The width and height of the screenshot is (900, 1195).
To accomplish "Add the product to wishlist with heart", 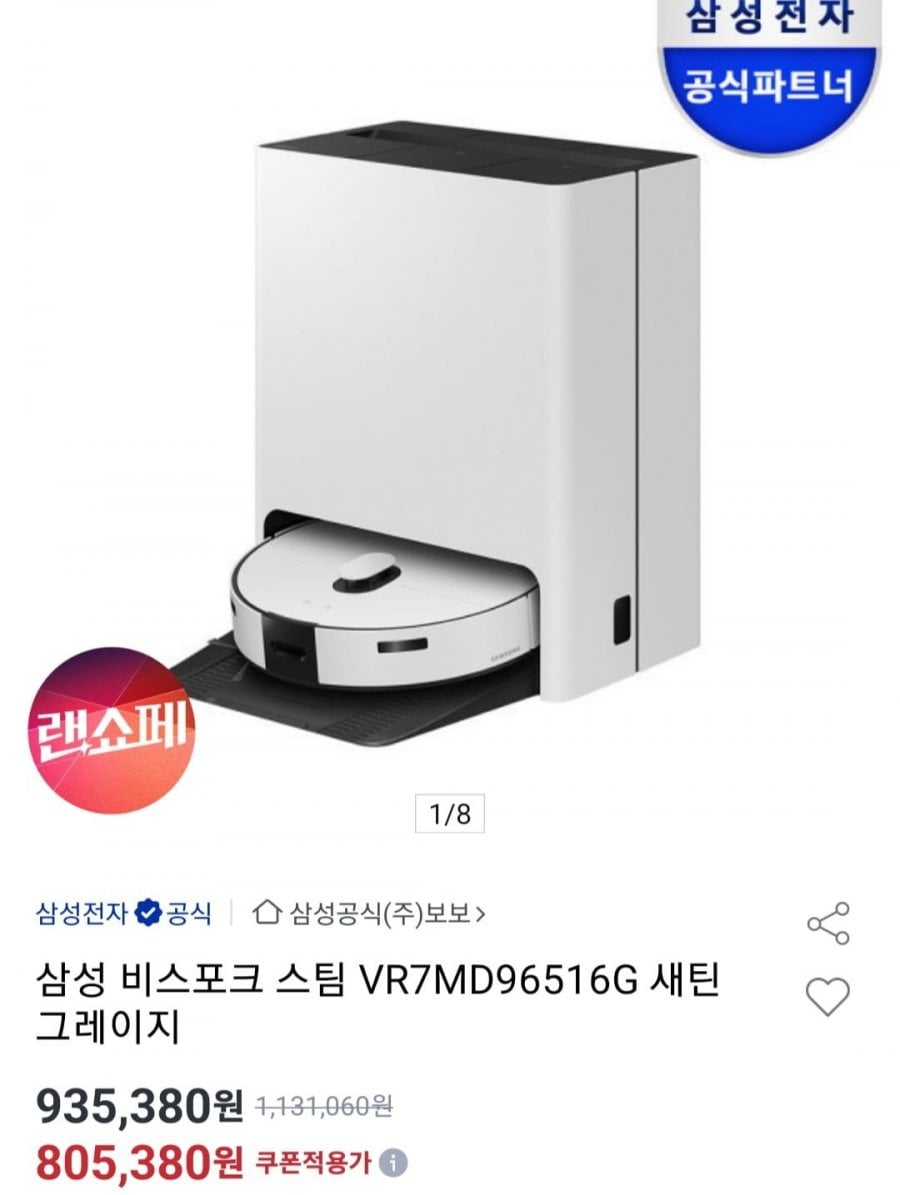I will (828, 997).
